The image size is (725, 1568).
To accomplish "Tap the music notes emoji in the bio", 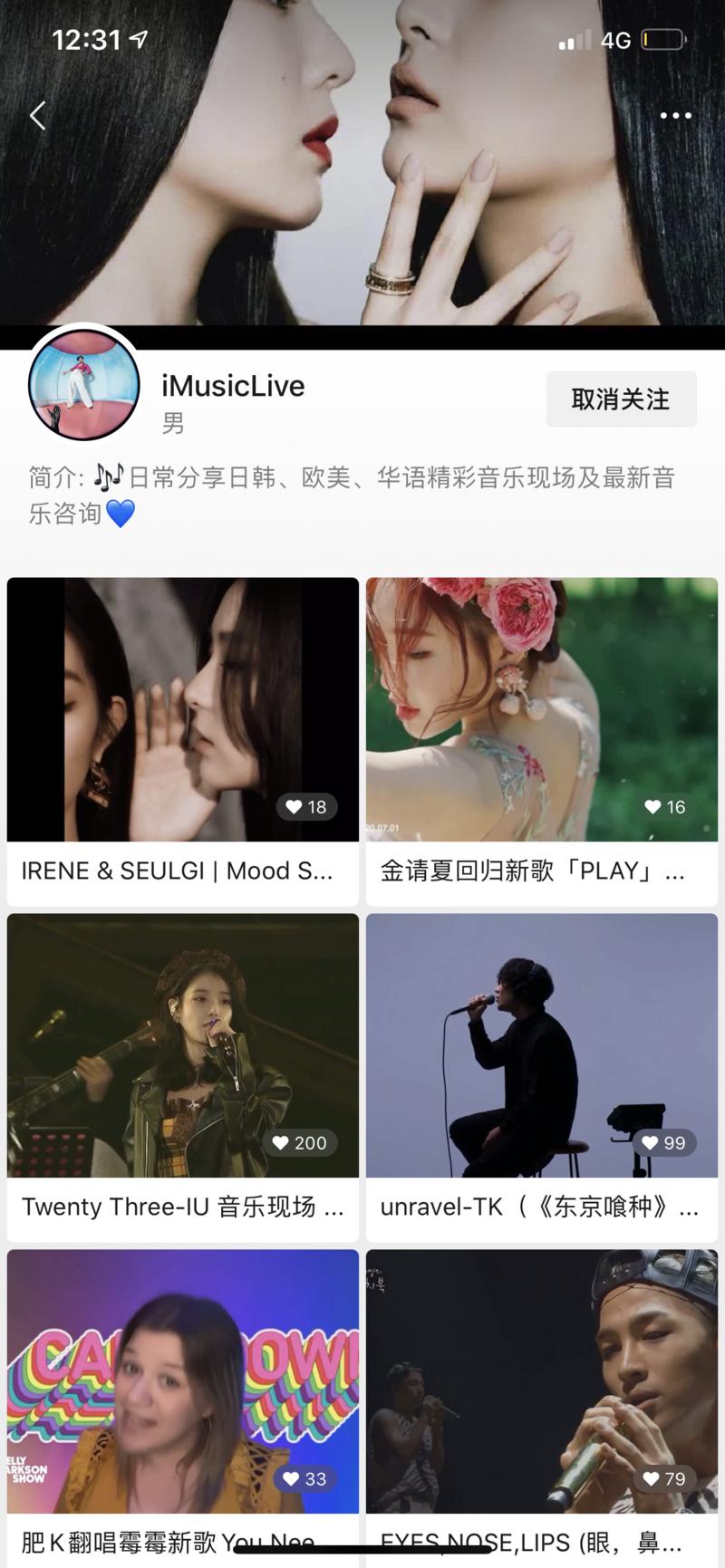I will pos(105,476).
